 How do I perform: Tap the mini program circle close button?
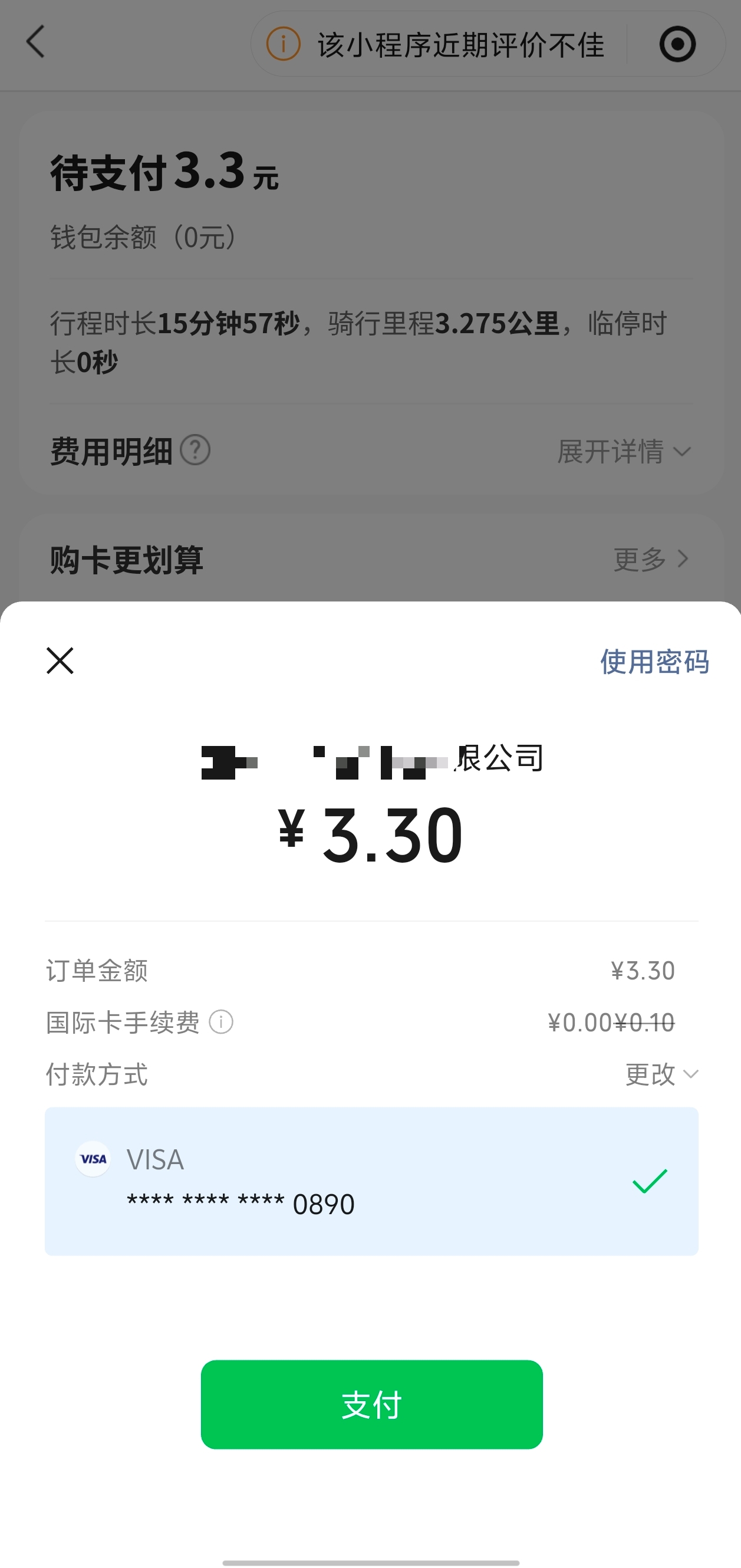pyautogui.click(x=677, y=44)
